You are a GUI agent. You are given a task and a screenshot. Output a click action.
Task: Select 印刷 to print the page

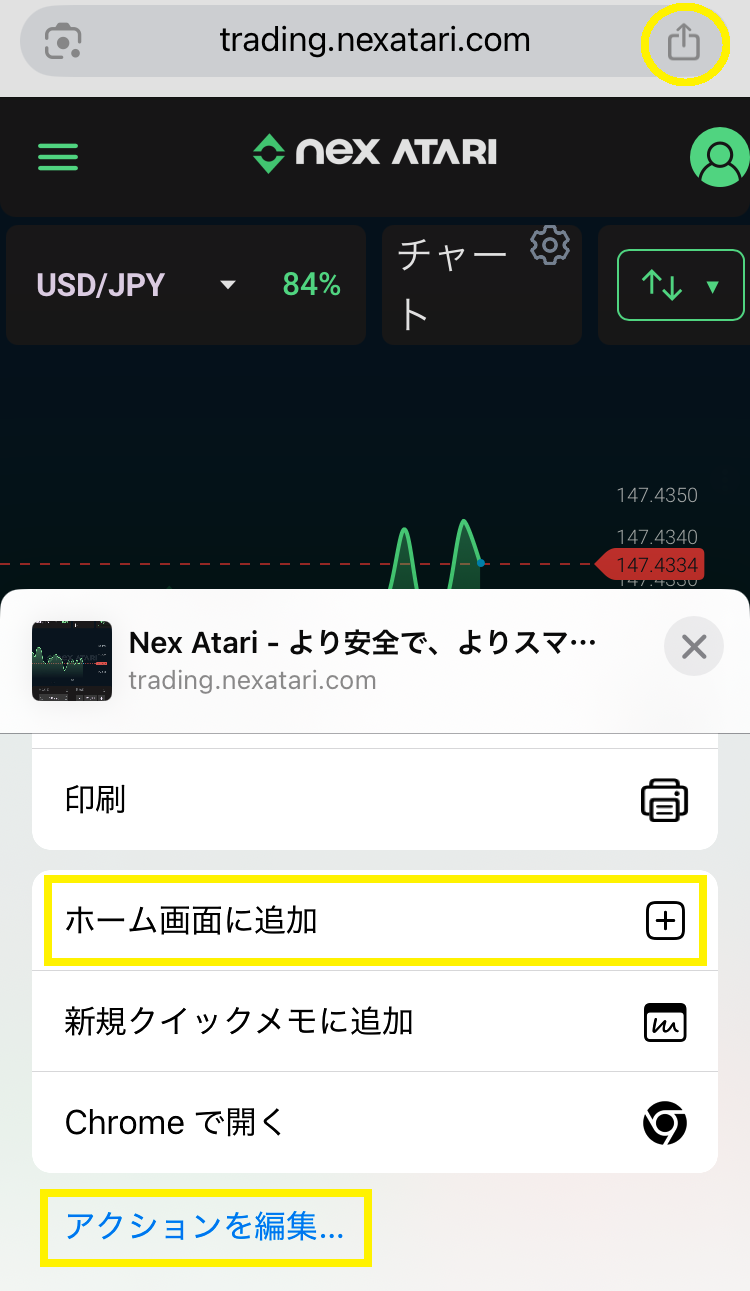coord(374,800)
